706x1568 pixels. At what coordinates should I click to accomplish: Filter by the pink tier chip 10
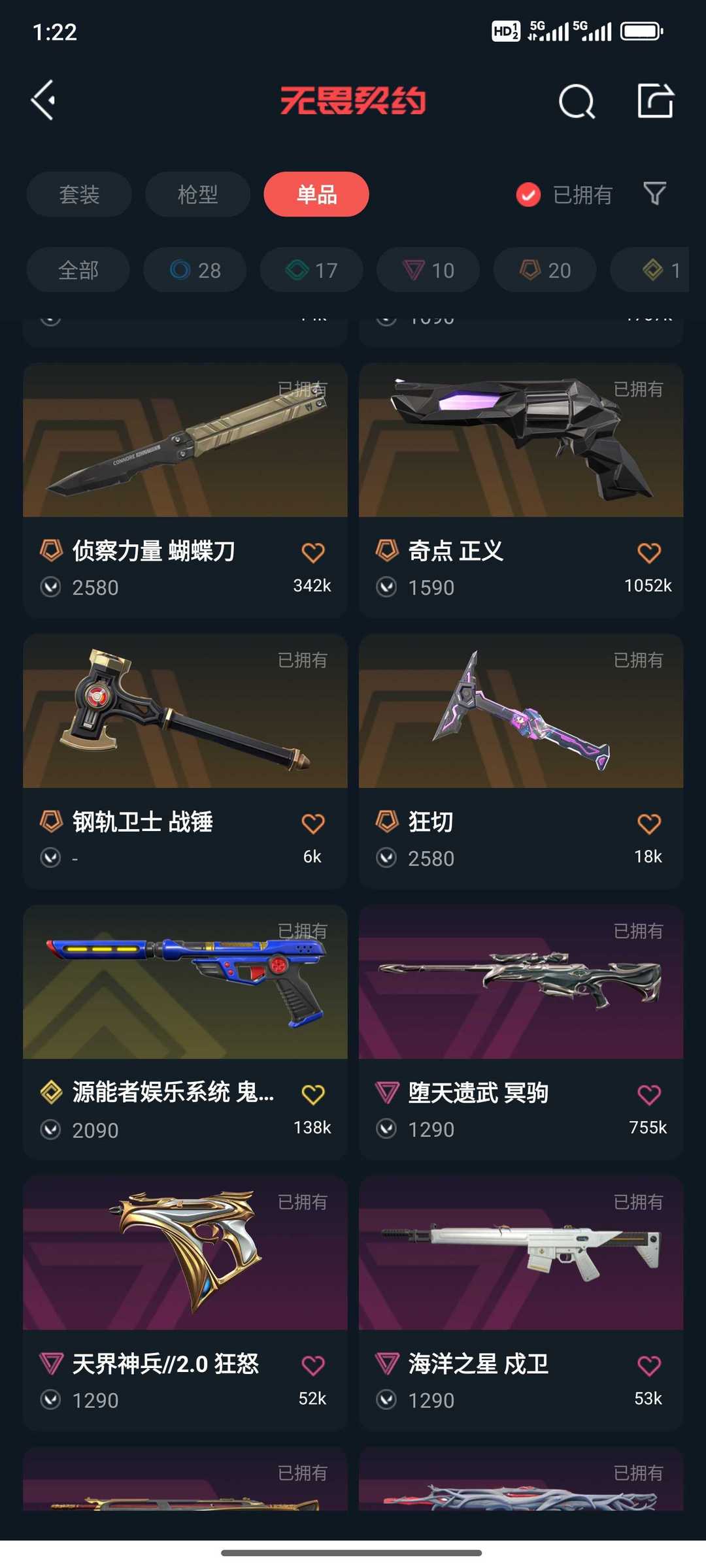coord(428,270)
